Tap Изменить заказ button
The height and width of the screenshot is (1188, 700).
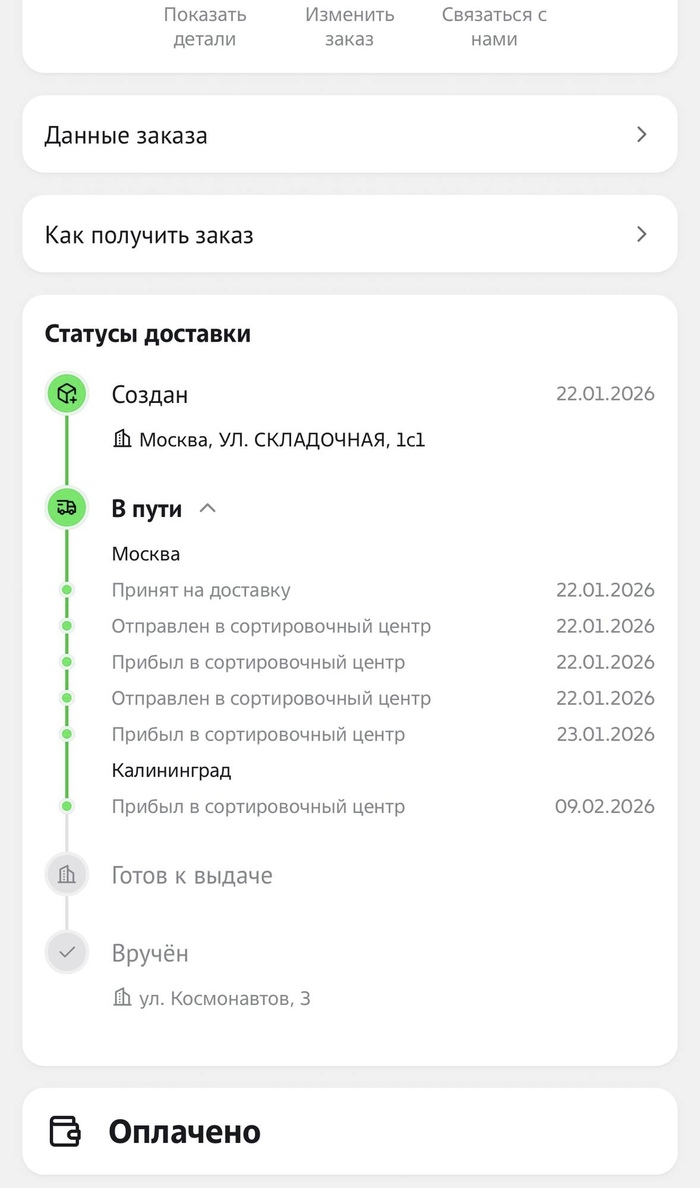pyautogui.click(x=349, y=27)
